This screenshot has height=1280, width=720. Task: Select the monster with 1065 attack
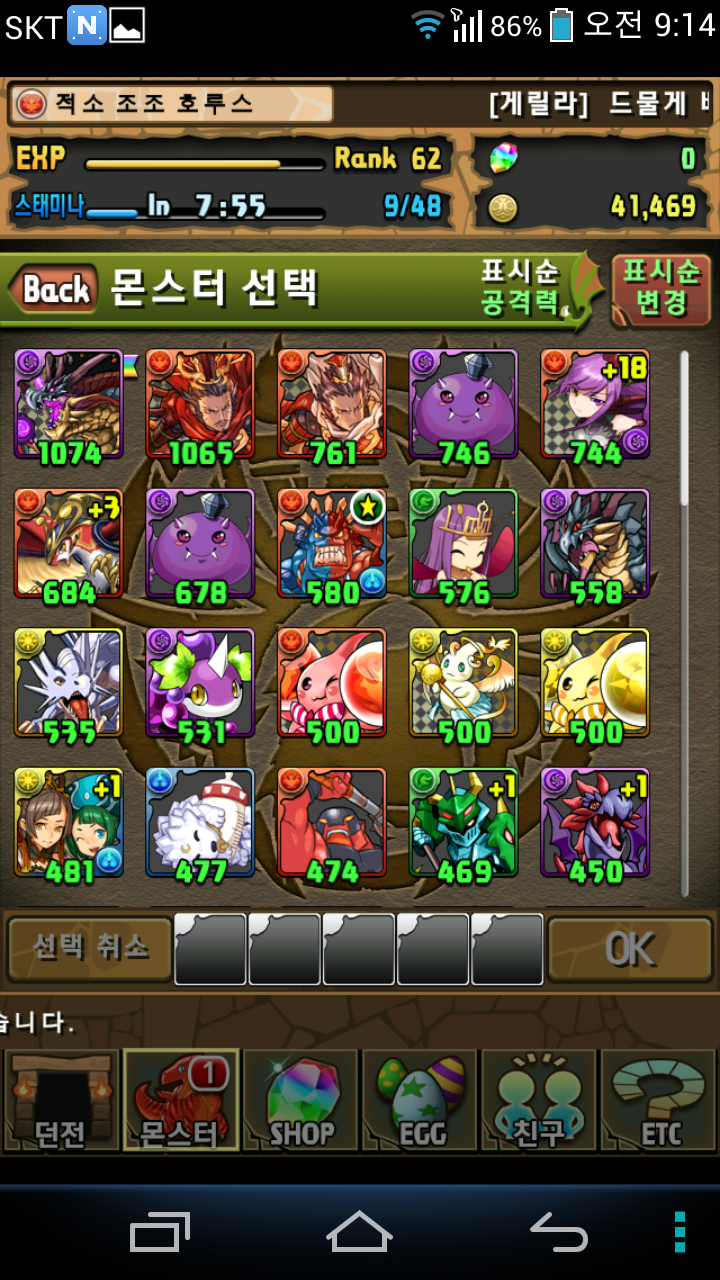[200, 405]
